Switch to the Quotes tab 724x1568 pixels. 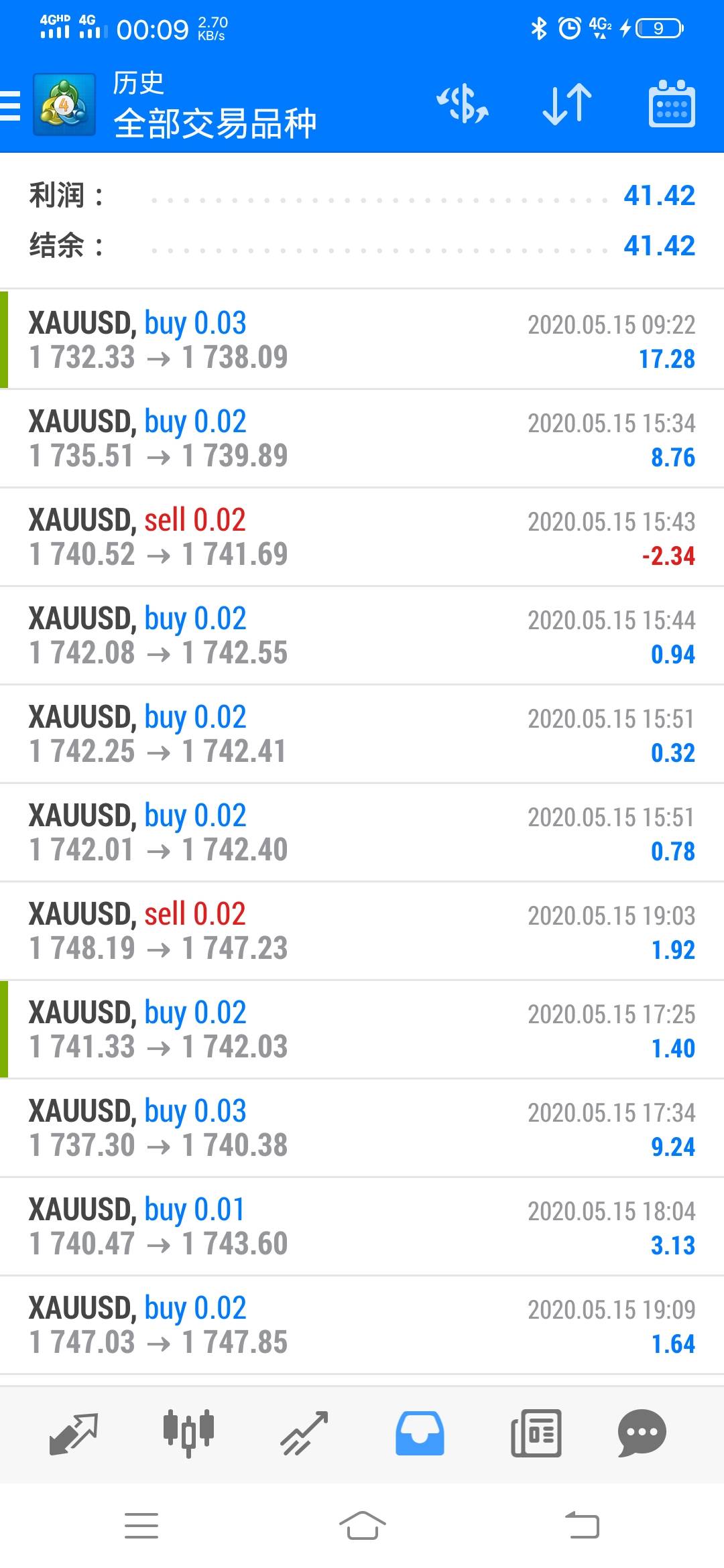click(74, 1434)
